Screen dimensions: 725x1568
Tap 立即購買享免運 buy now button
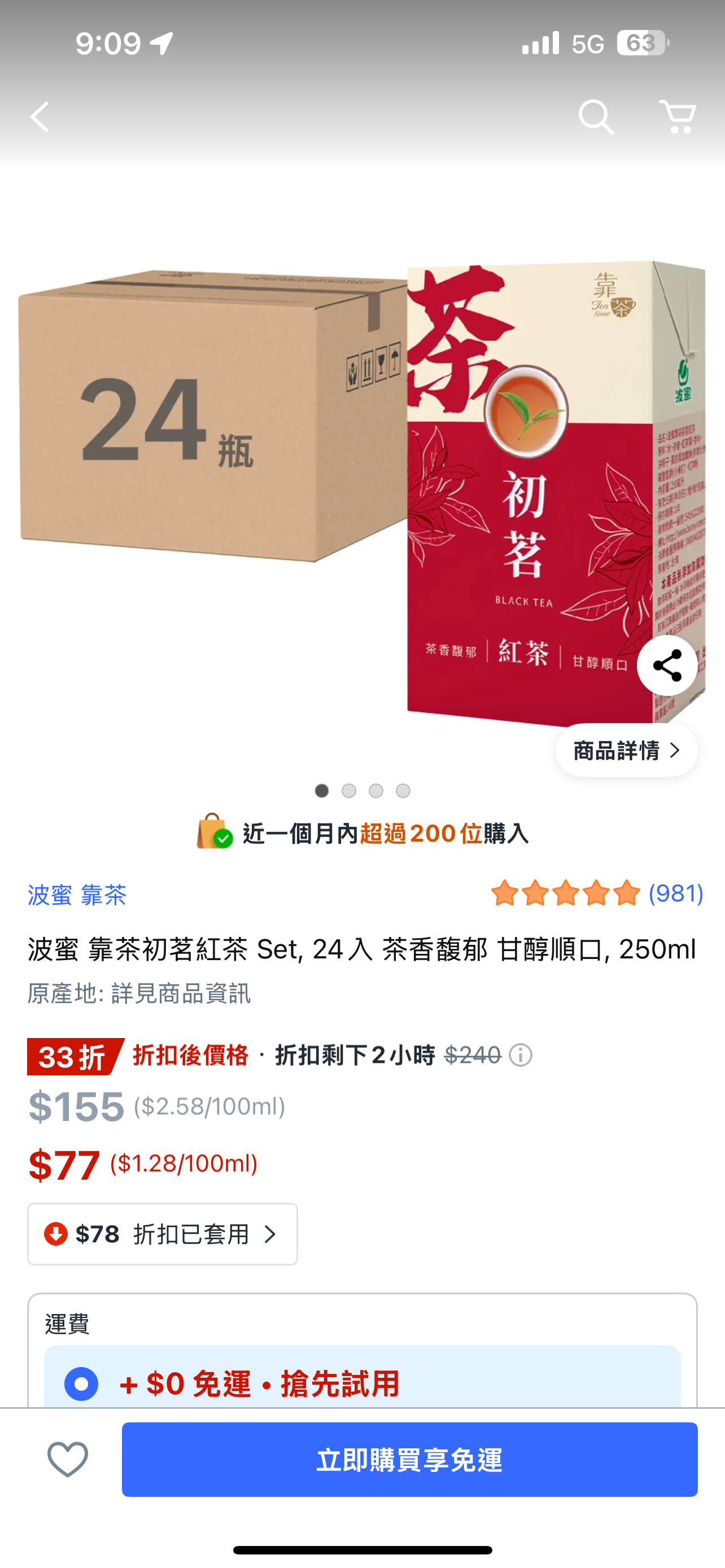pos(410,1459)
